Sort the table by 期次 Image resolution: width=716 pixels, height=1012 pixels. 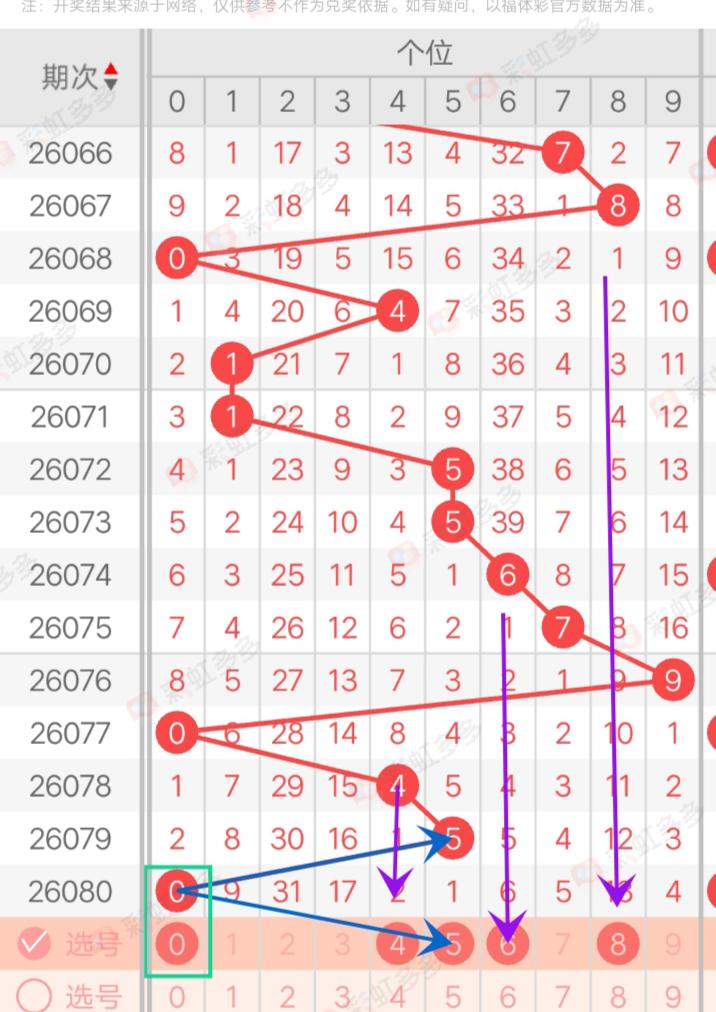[110, 77]
